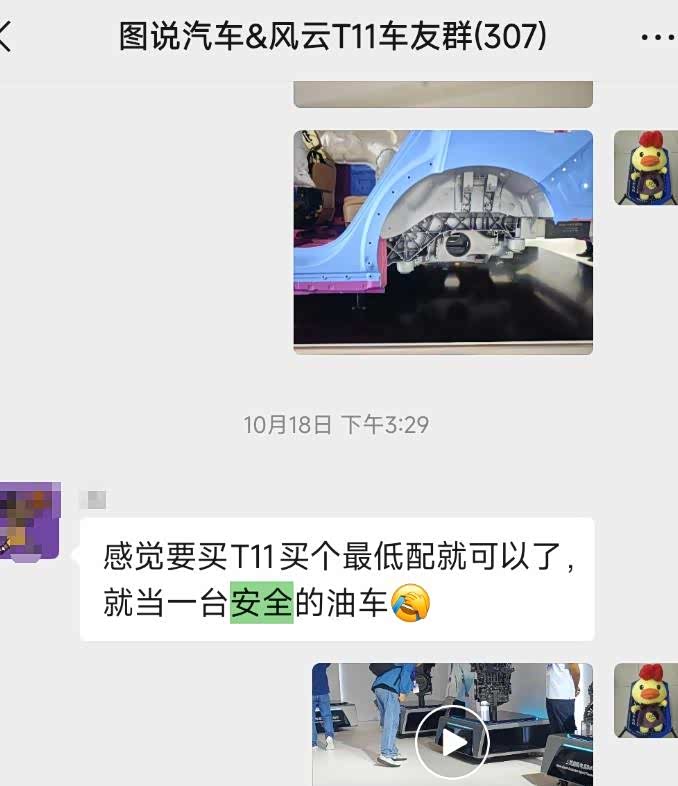
Task: Go back from the group chat
Action: [x=8, y=38]
